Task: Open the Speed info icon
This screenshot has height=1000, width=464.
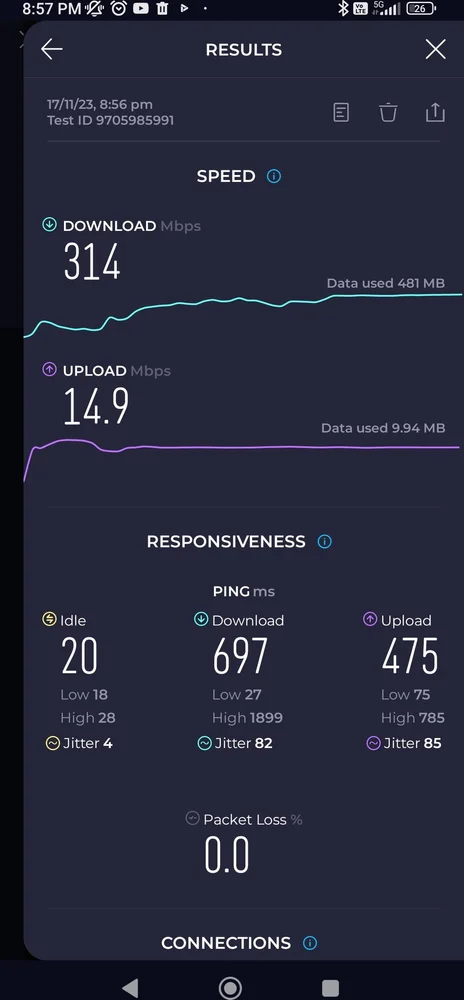Action: coord(273,176)
